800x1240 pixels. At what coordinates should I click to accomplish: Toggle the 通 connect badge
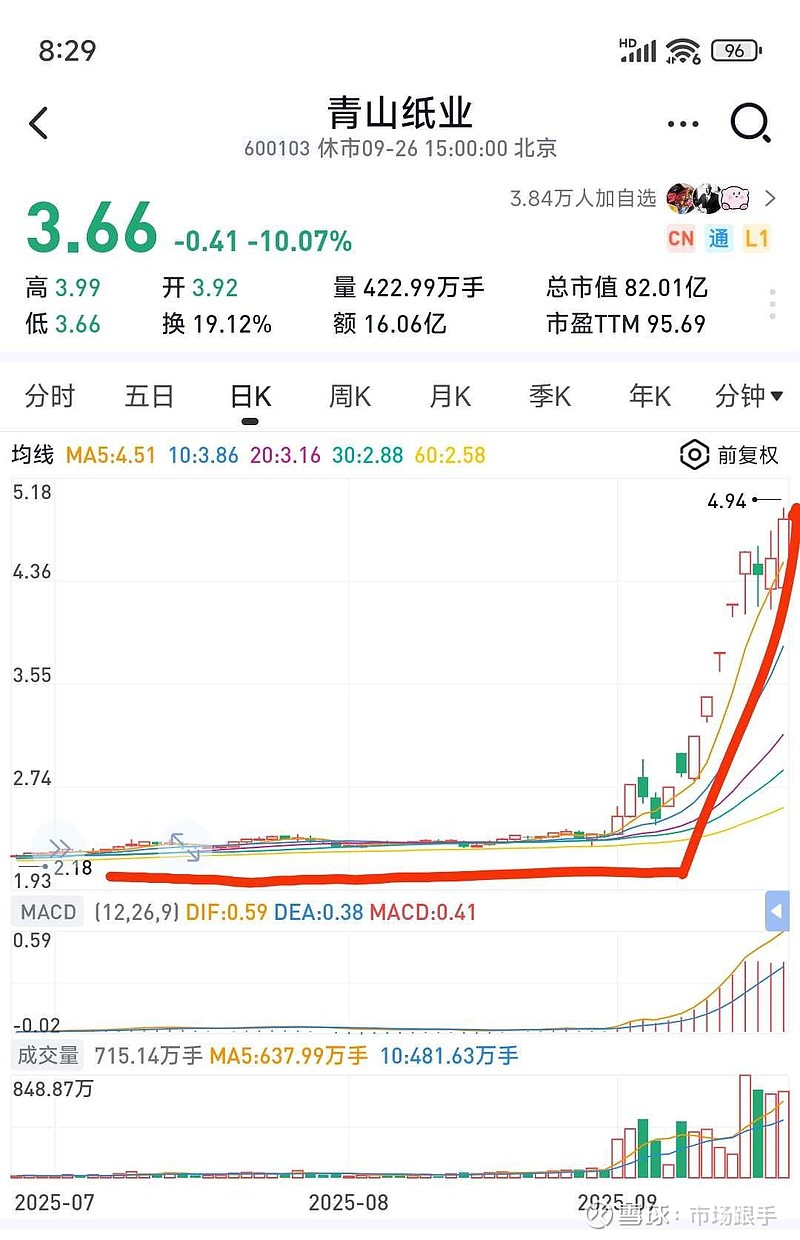tap(719, 239)
